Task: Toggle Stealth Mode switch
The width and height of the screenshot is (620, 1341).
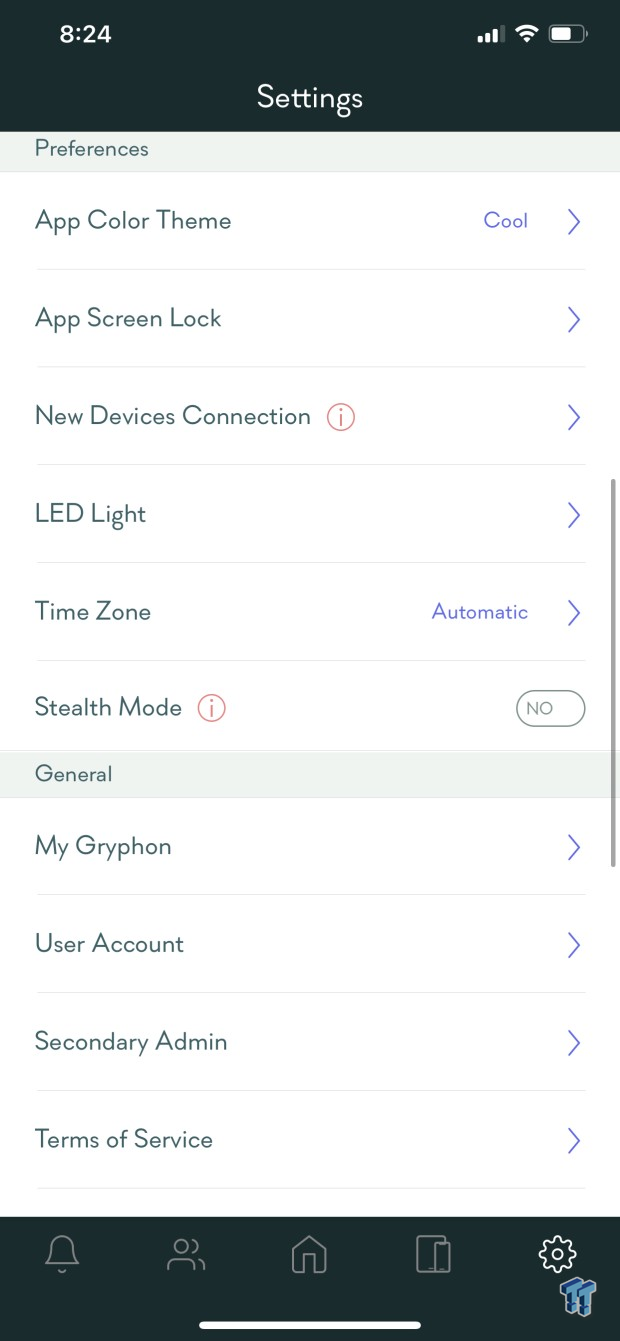Action: point(550,708)
